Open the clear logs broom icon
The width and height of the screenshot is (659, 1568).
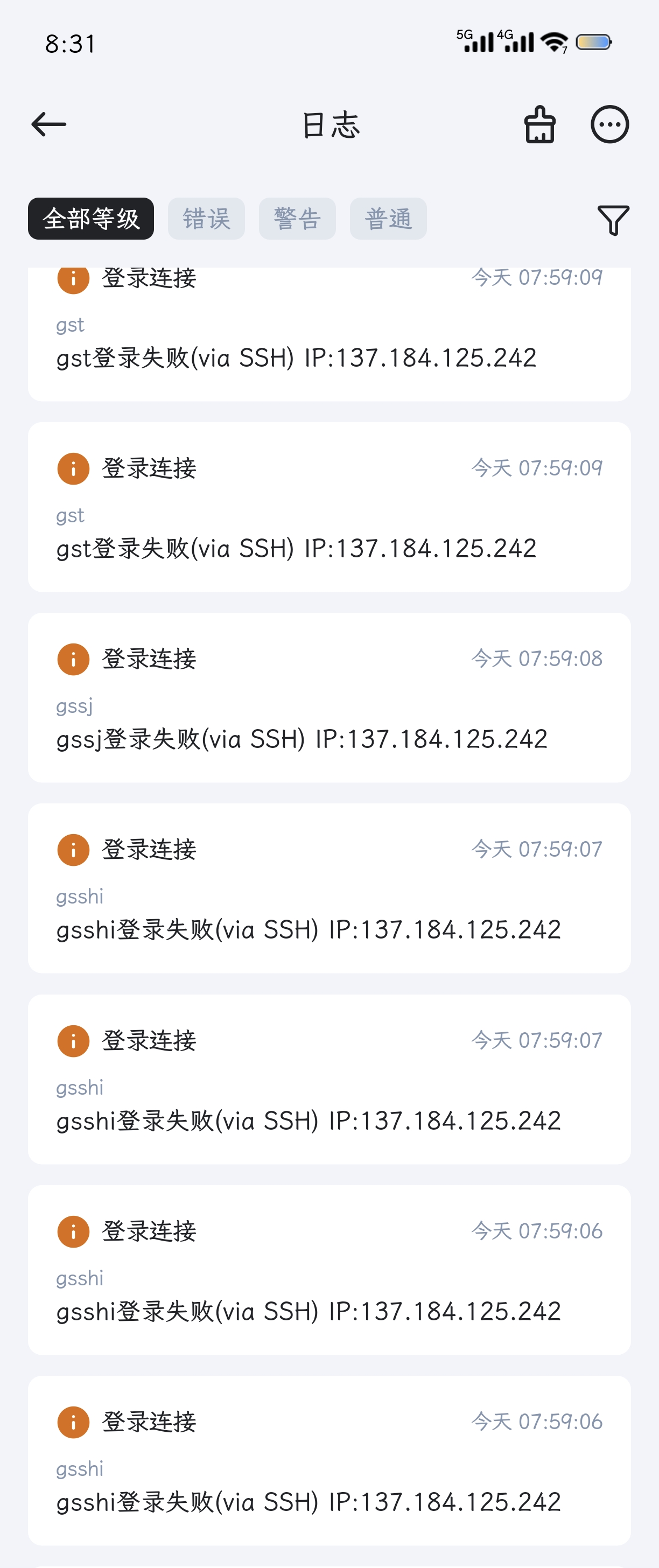539,123
